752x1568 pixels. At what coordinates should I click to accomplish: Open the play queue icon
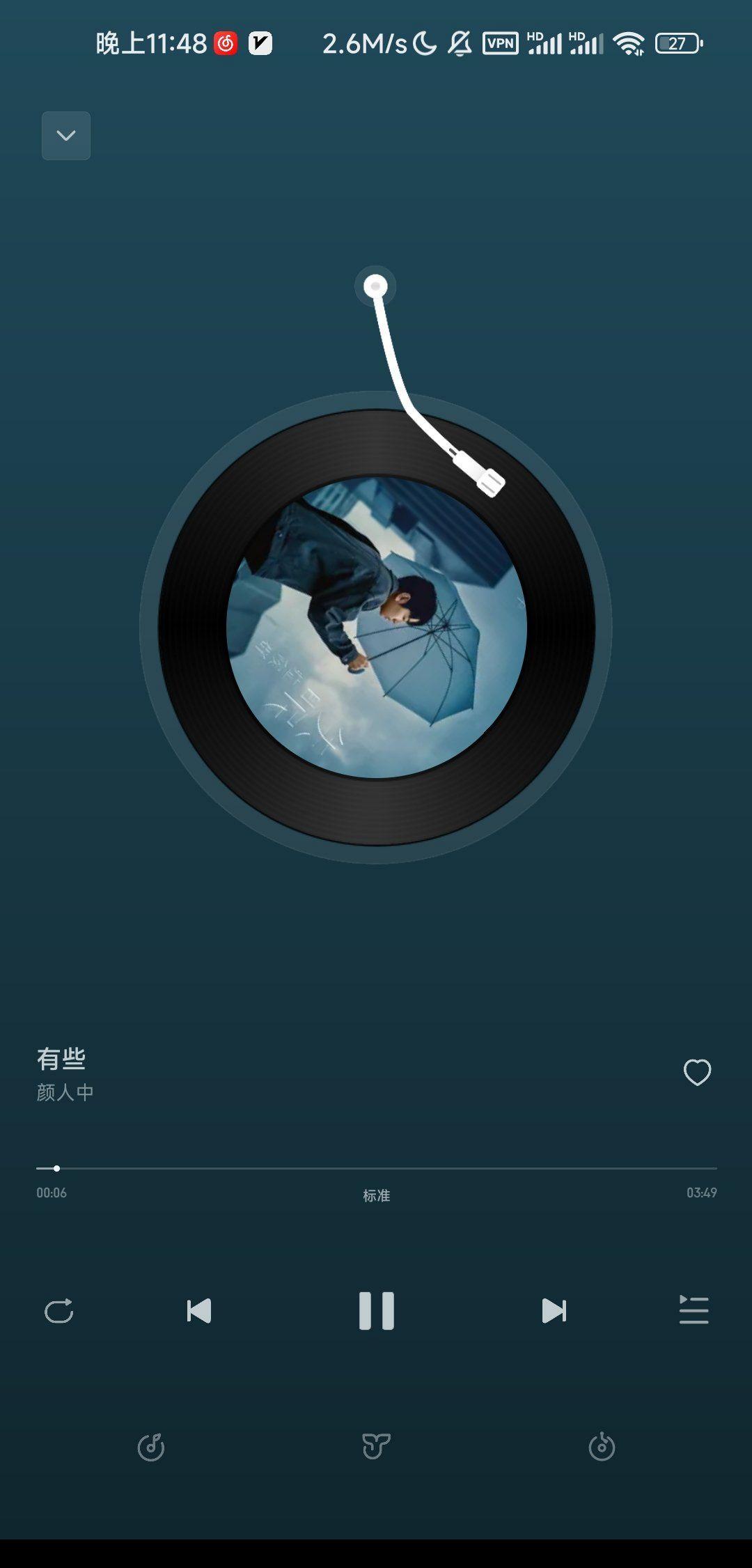(x=694, y=1308)
